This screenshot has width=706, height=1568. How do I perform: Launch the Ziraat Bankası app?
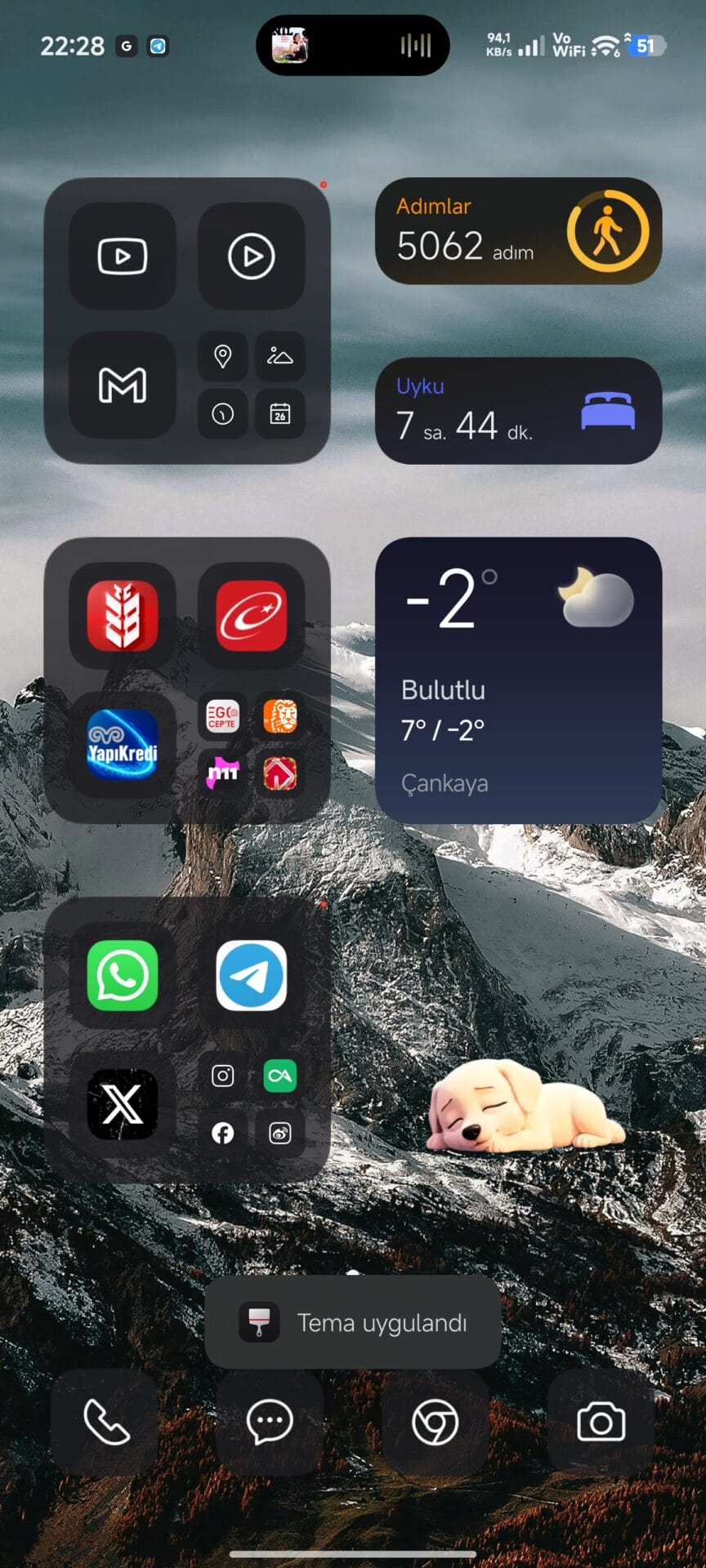click(123, 616)
